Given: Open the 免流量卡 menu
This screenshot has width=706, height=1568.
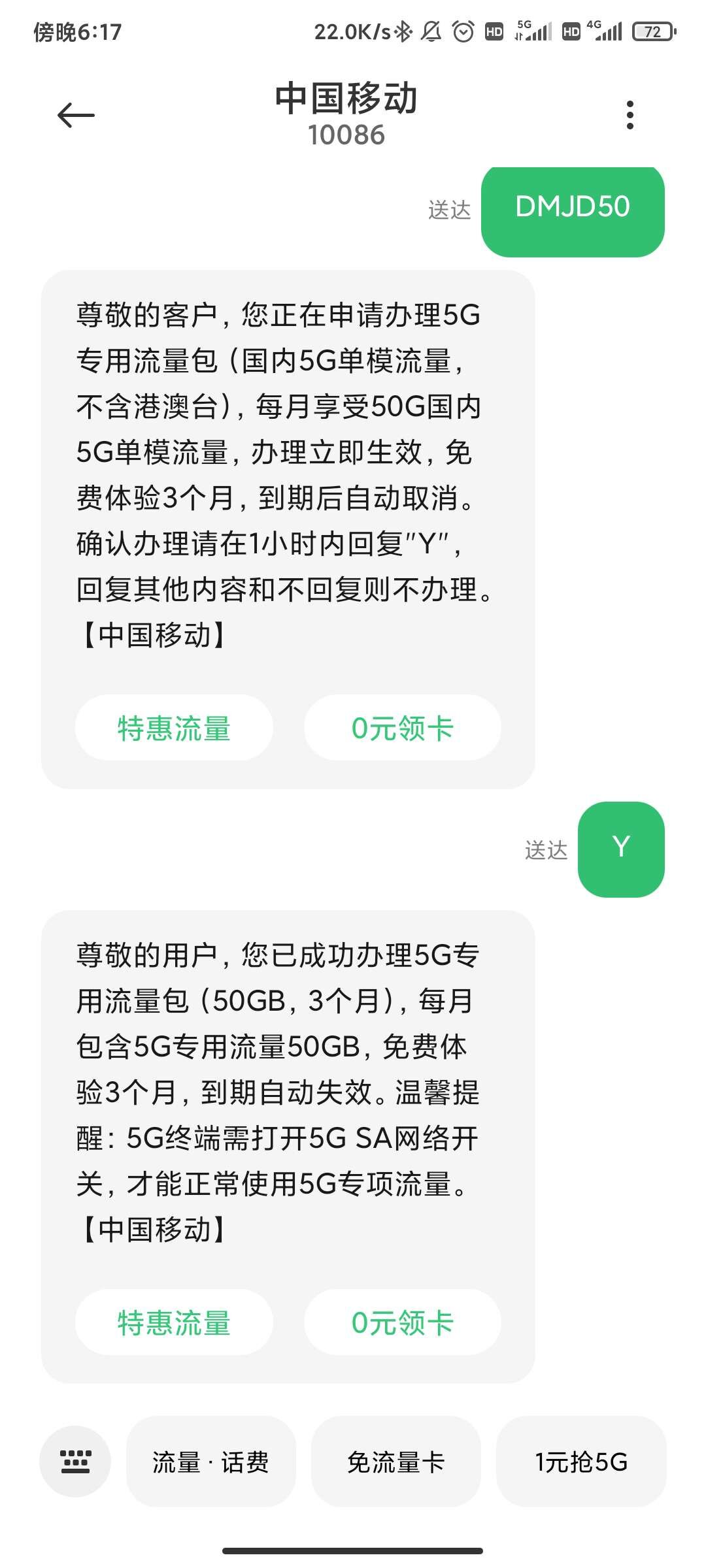Looking at the screenshot, I should pos(395,1462).
